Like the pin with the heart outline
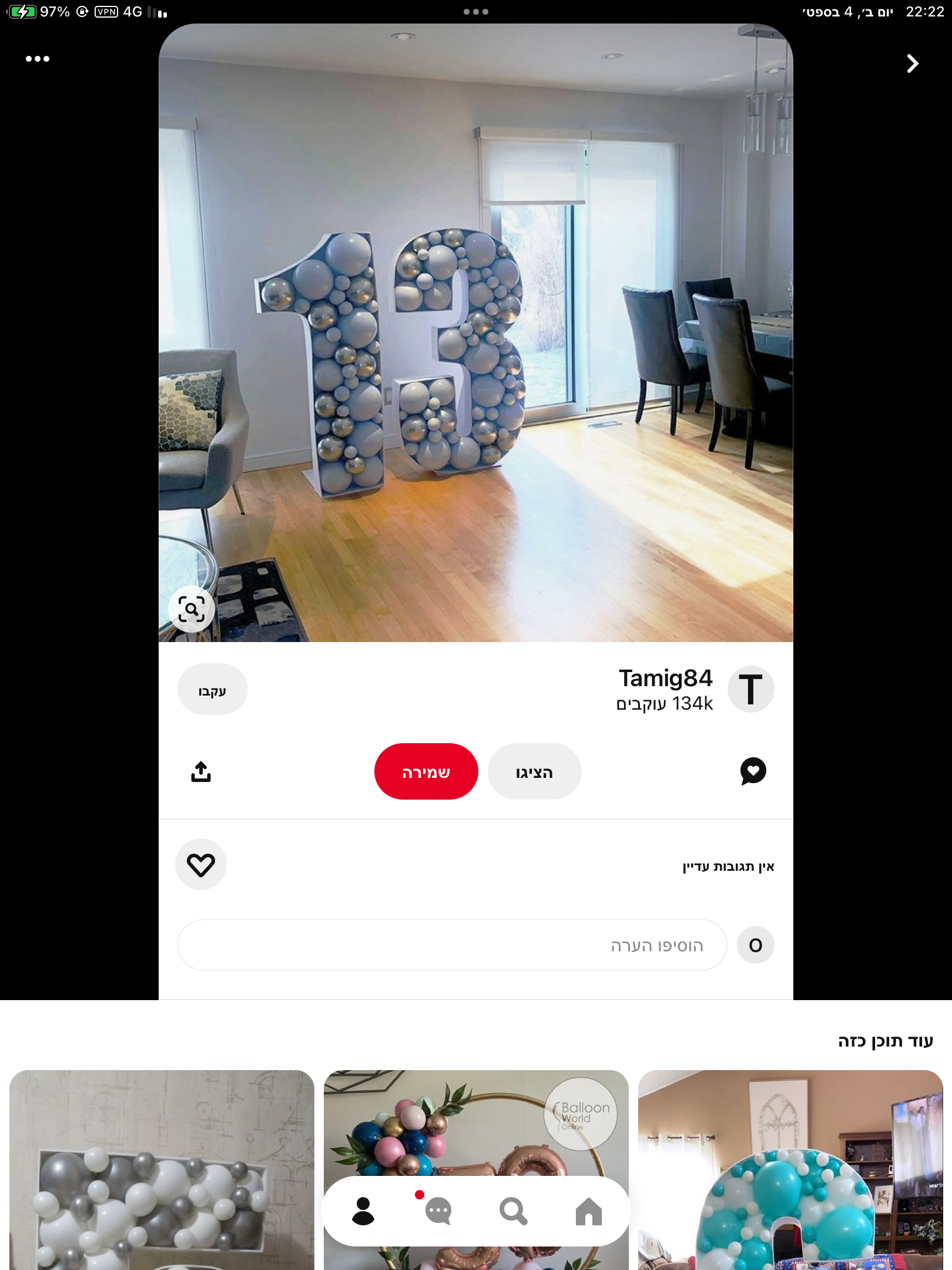This screenshot has height=1270, width=952. click(x=201, y=864)
